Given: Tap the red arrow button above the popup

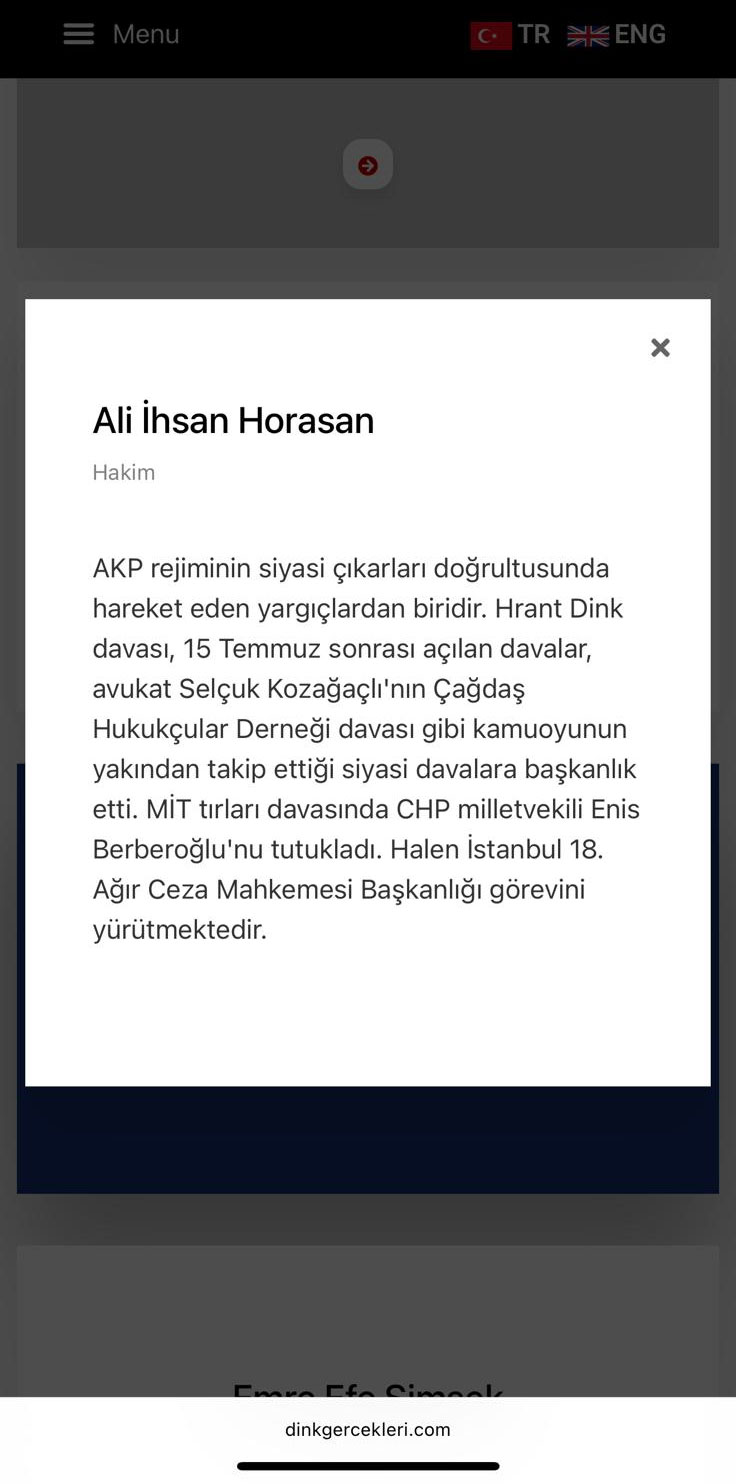Looking at the screenshot, I should pyautogui.click(x=368, y=165).
